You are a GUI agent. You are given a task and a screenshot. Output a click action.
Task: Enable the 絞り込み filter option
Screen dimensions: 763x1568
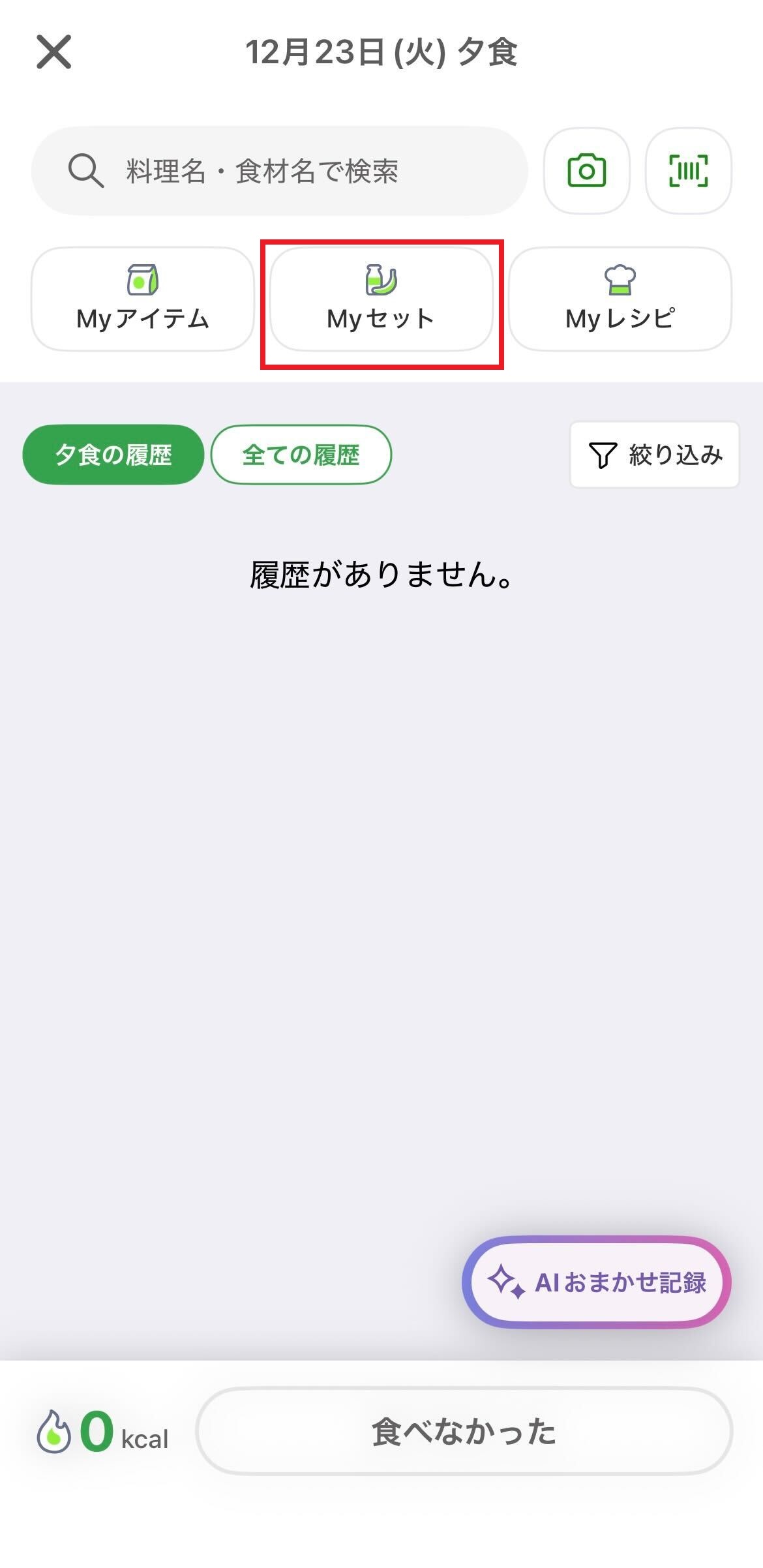point(654,455)
